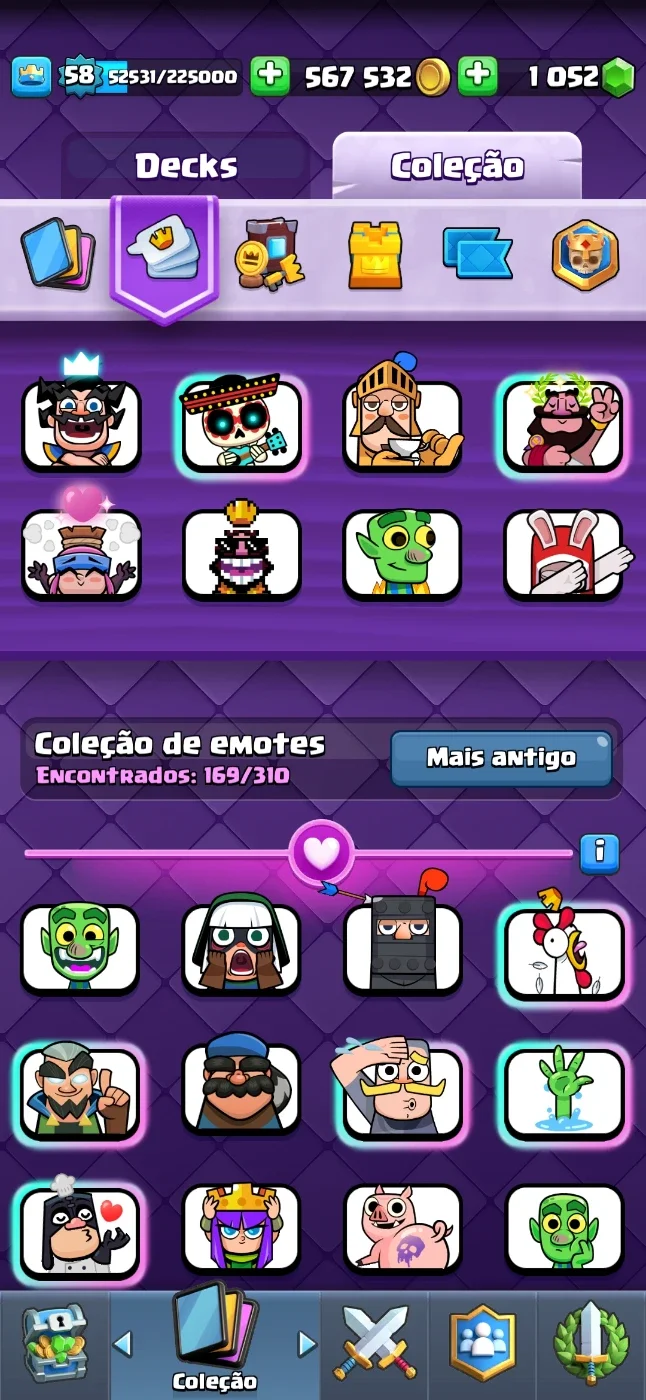Image resolution: width=646 pixels, height=1400 pixels.
Task: Open the tower skins tab
Action: pos(375,256)
